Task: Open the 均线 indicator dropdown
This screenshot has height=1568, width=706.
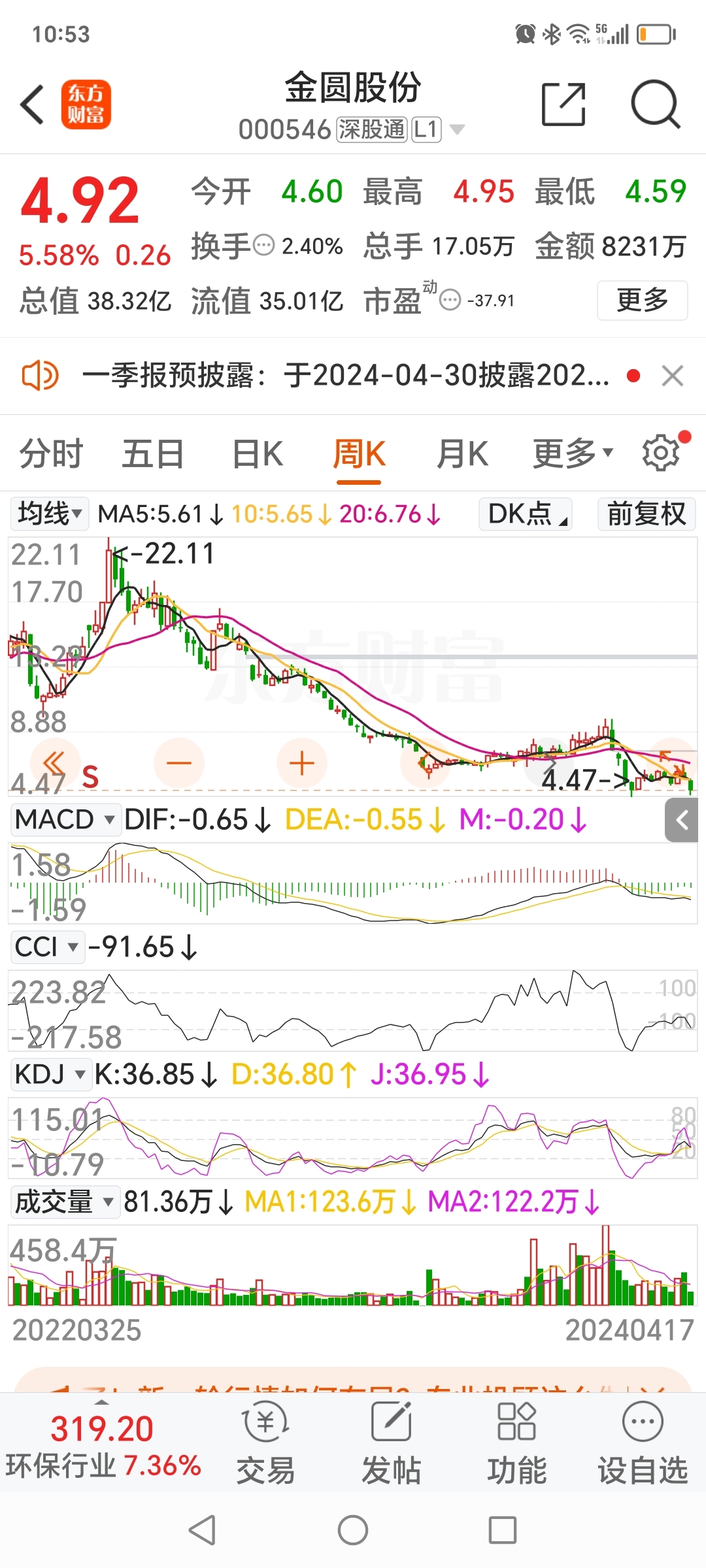Action: pos(50,514)
